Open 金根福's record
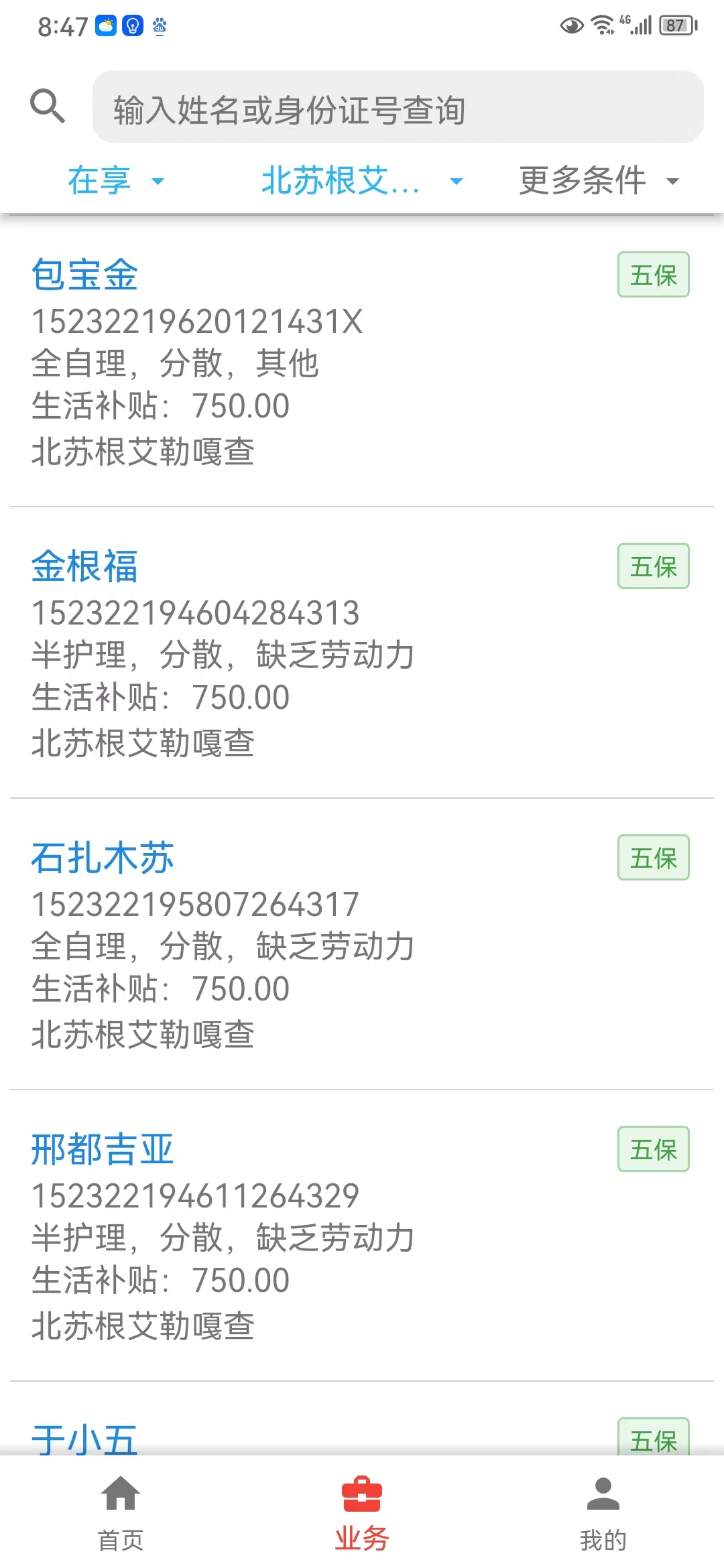This screenshot has height=1568, width=724. (362, 653)
